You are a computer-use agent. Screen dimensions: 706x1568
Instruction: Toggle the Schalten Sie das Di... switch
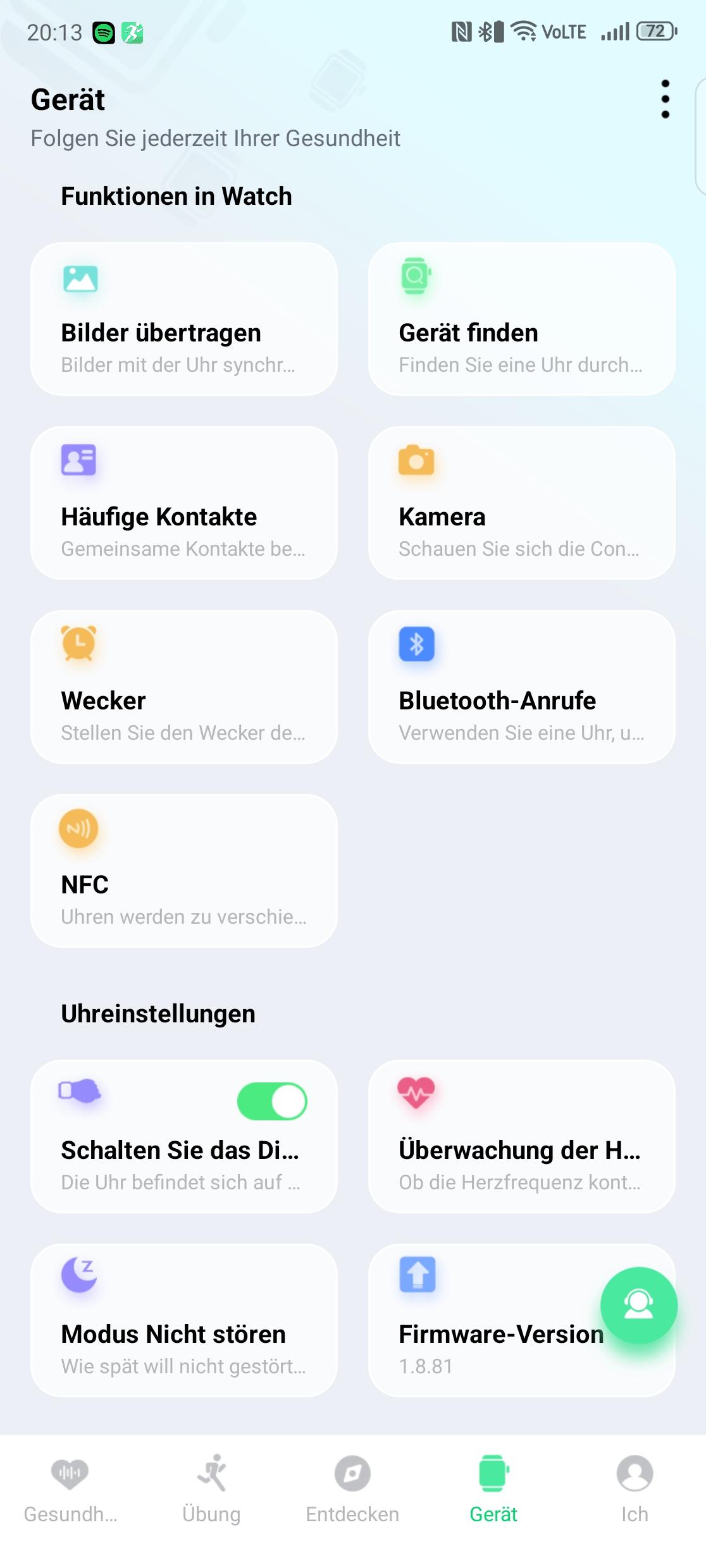pyautogui.click(x=272, y=1101)
